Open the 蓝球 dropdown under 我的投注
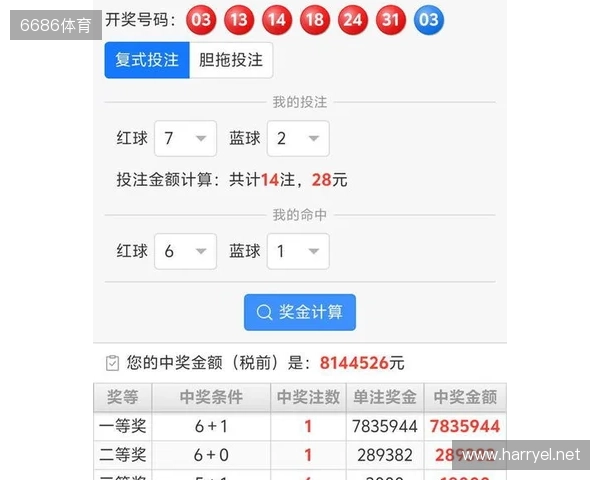The width and height of the screenshot is (600, 480). (298, 139)
